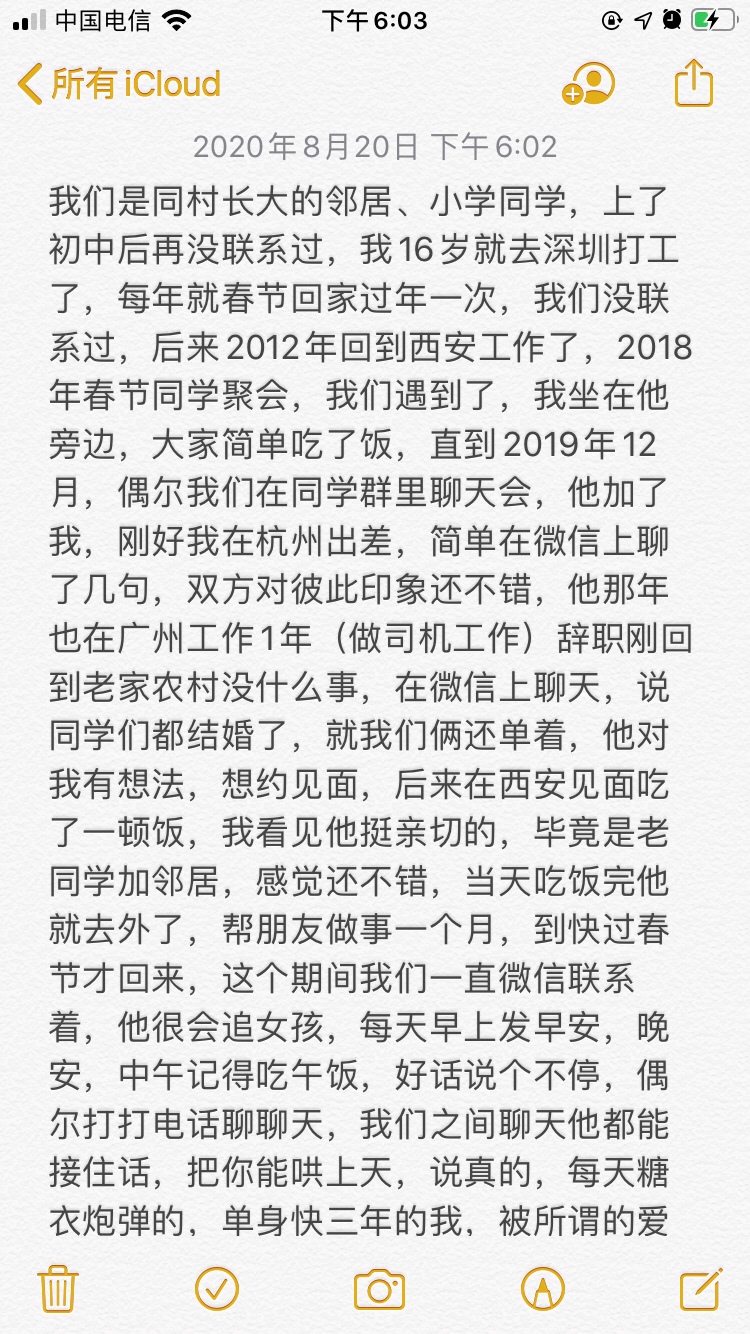Add people to this note
This screenshot has width=750, height=1334.
pyautogui.click(x=588, y=84)
